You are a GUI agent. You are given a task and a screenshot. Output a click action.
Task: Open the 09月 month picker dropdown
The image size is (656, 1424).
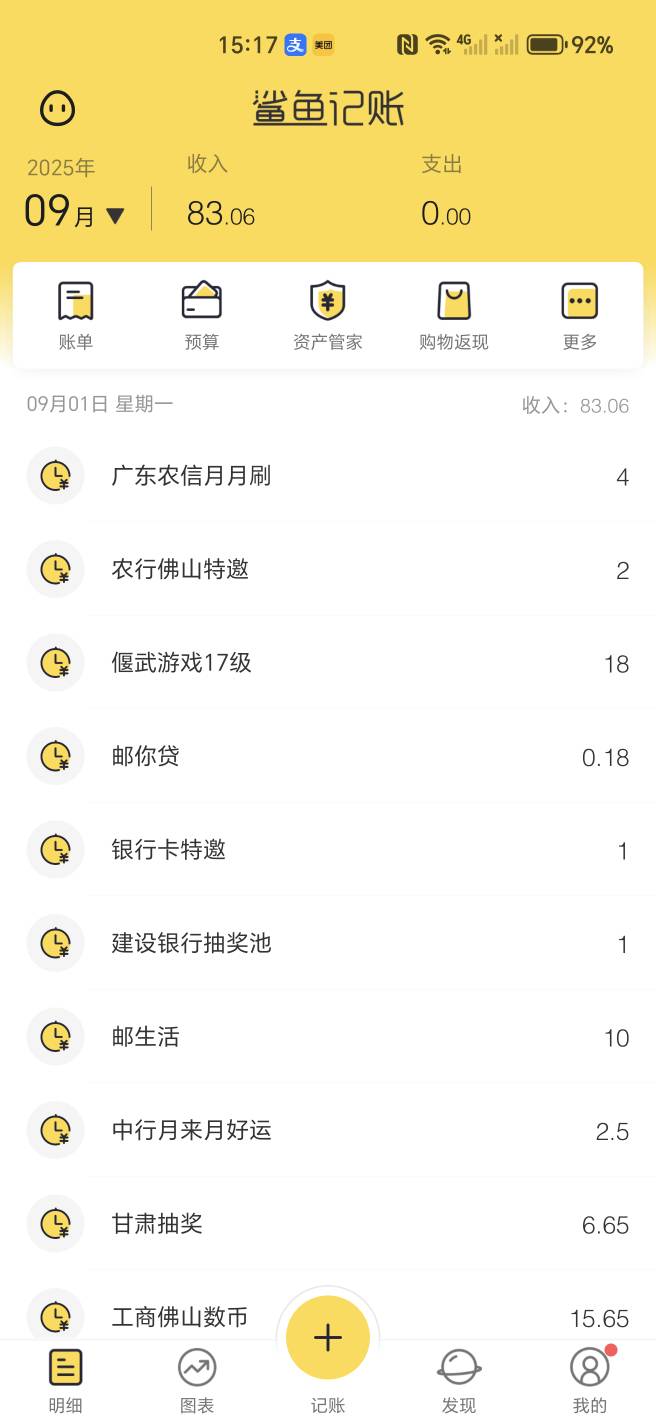(x=75, y=211)
